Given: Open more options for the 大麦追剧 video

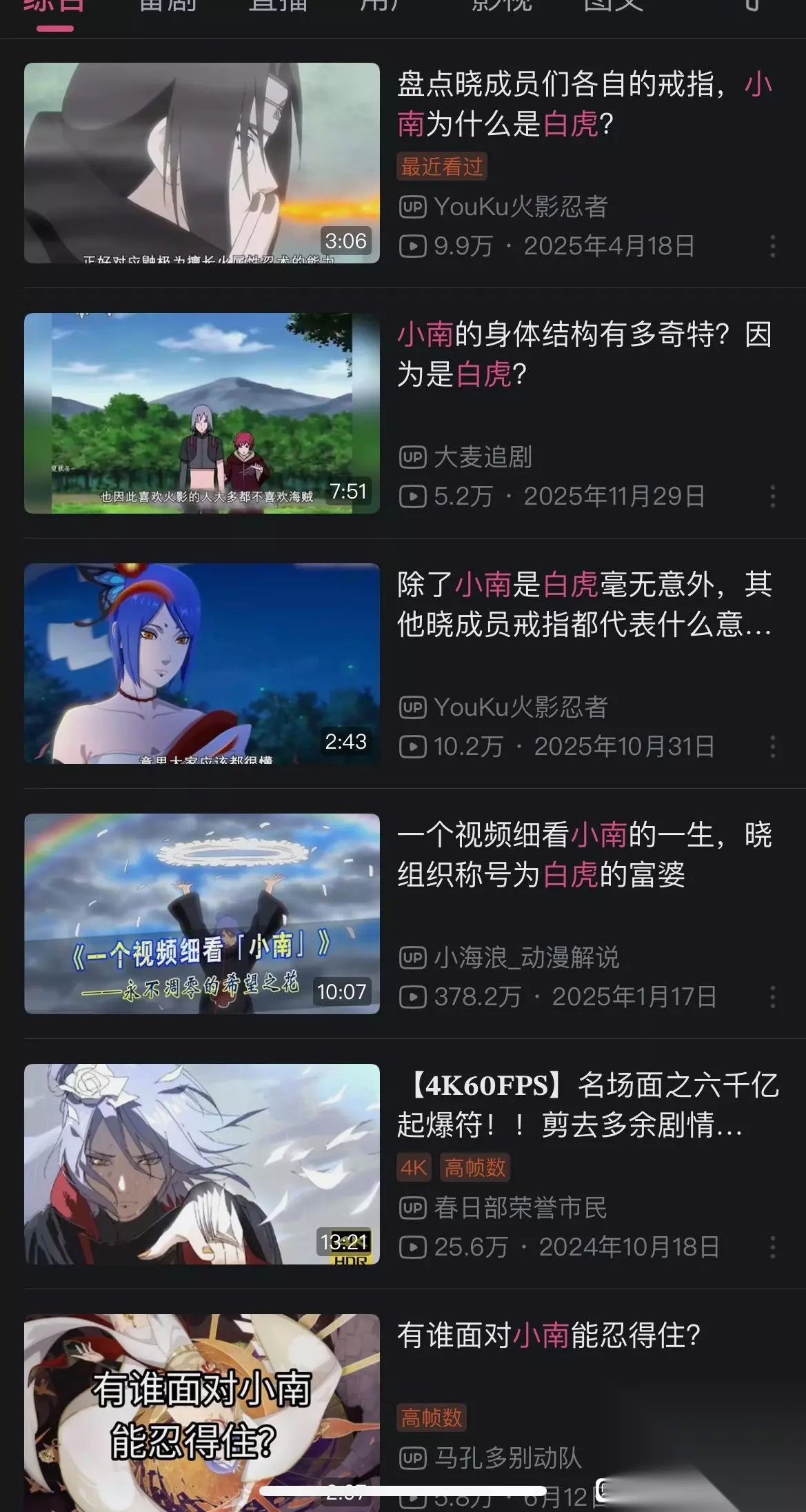Looking at the screenshot, I should click(773, 496).
